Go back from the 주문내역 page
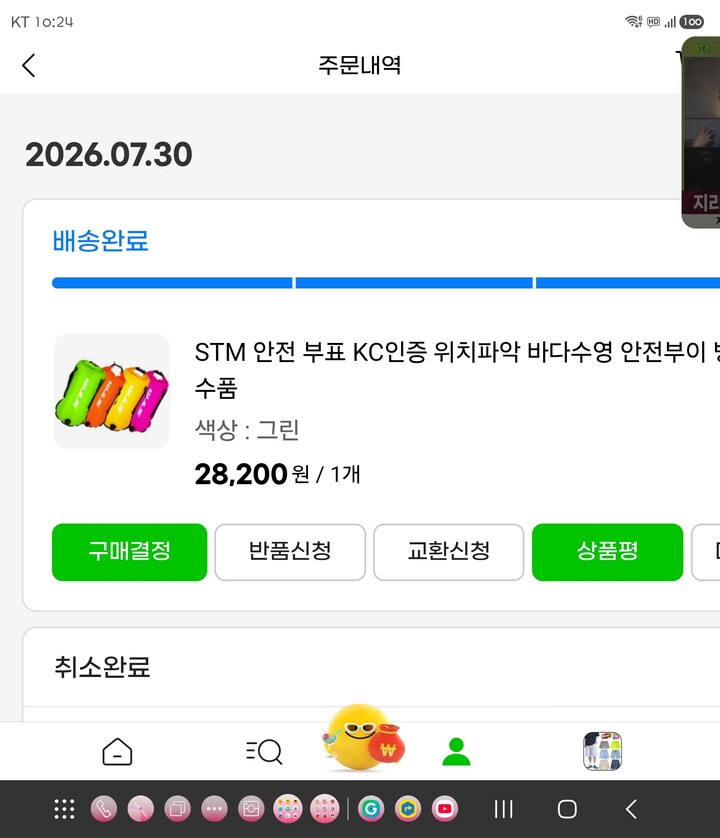720x838 pixels. click(29, 66)
